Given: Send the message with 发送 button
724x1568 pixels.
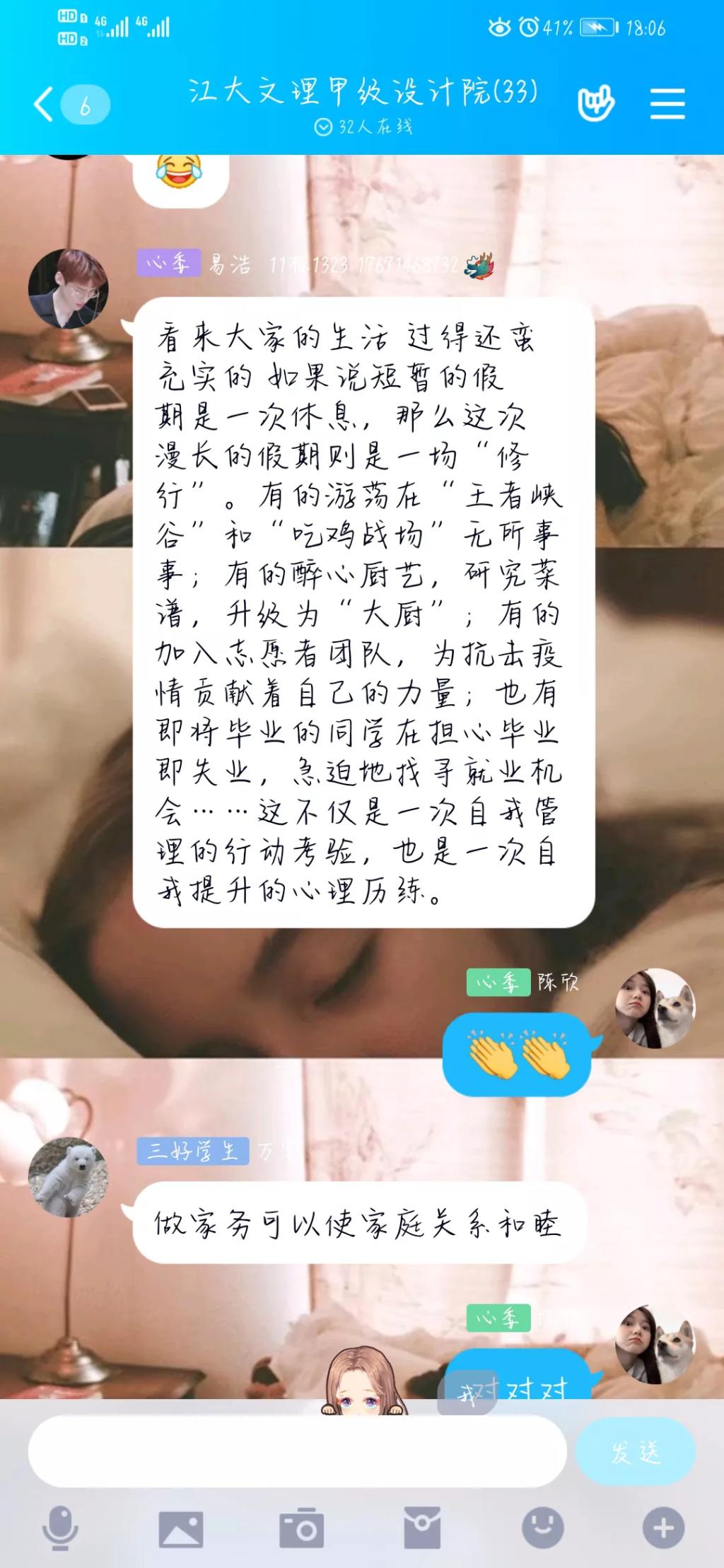Looking at the screenshot, I should point(635,1451).
